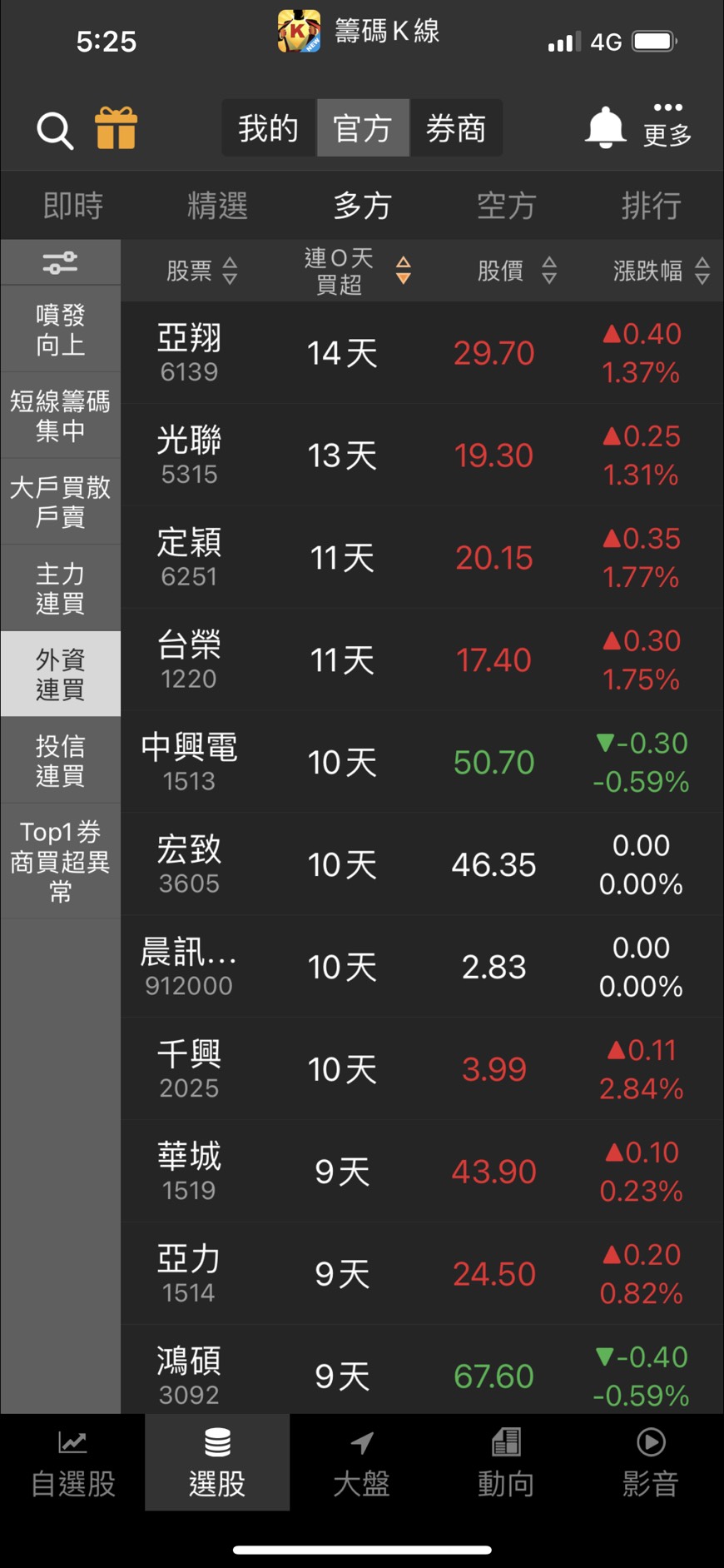Select the 券商 segment
Image resolution: width=724 pixels, height=1568 pixels.
pyautogui.click(x=456, y=128)
